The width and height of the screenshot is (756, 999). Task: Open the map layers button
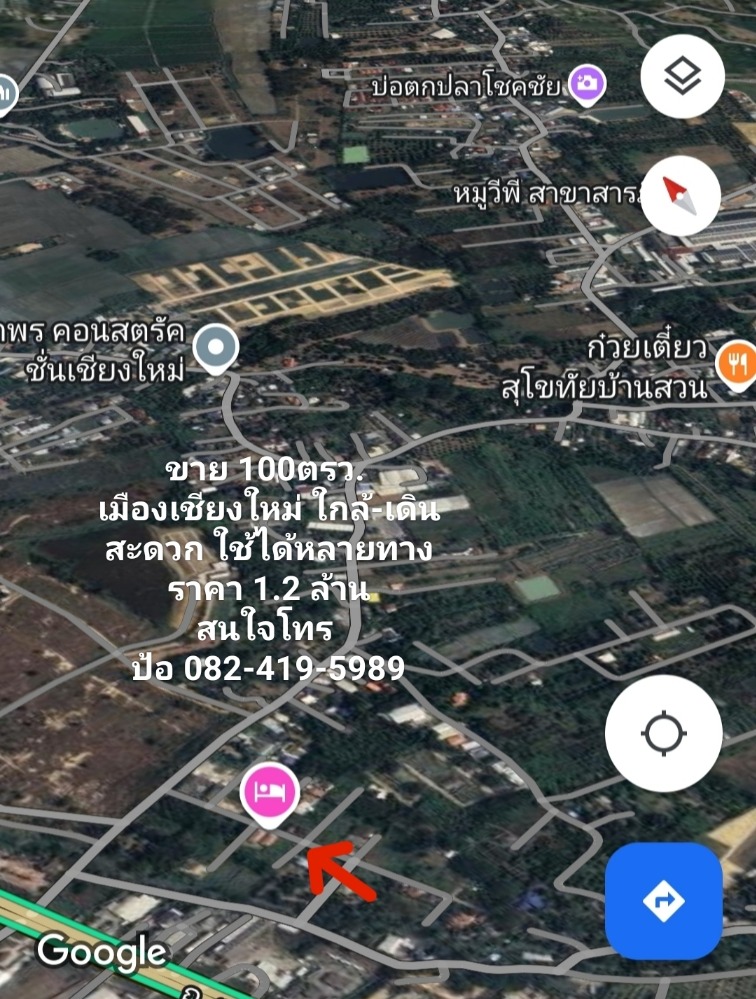682,77
